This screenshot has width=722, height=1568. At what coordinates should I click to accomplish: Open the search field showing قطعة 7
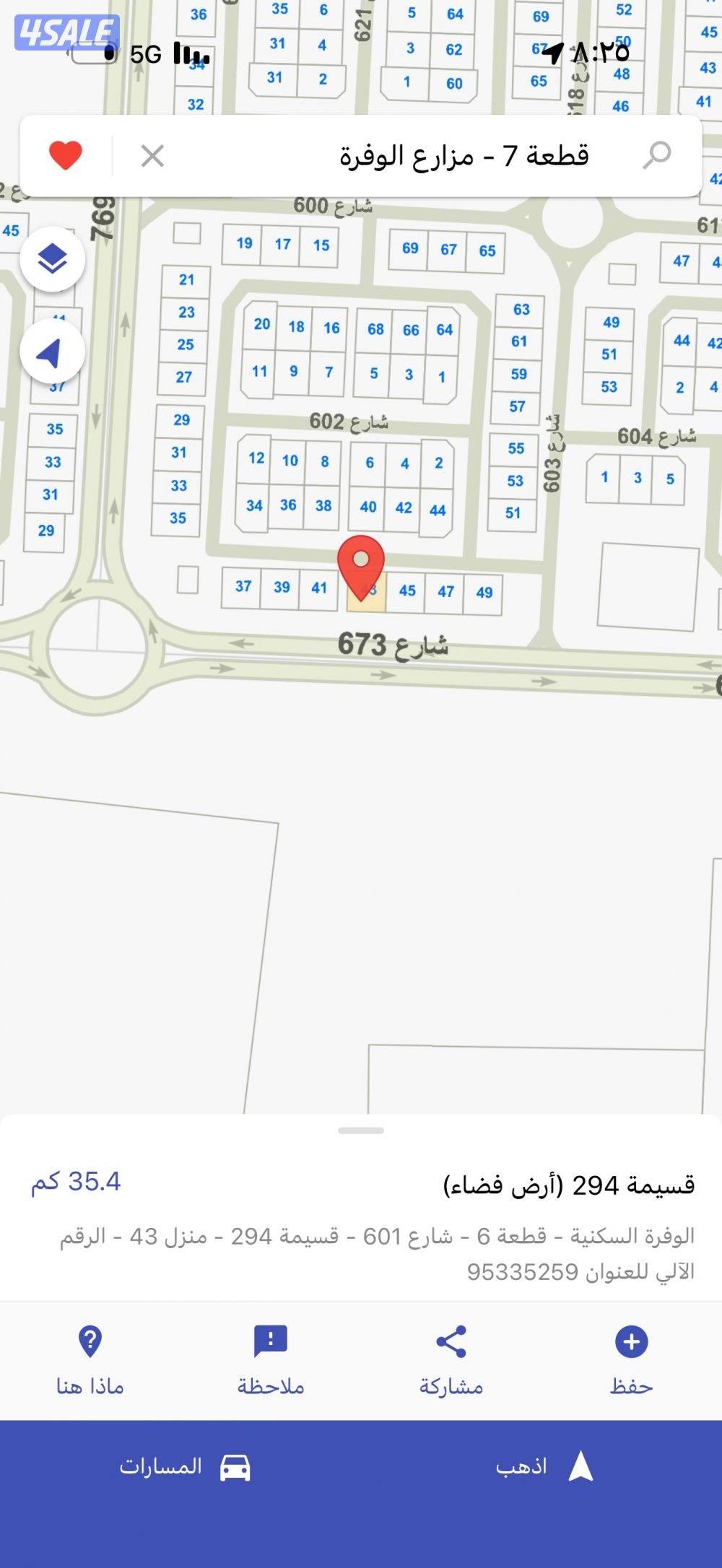[x=433, y=155]
